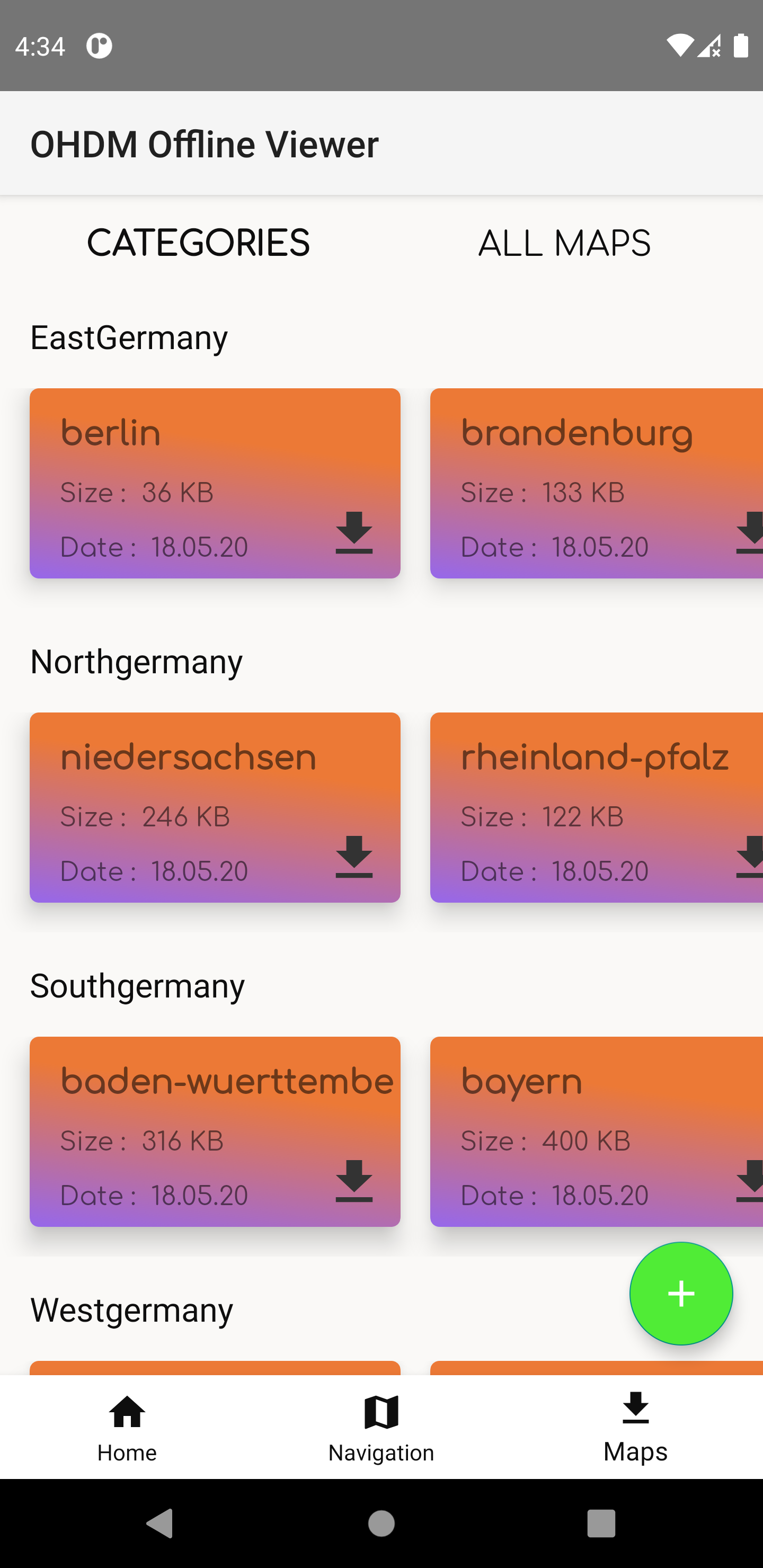Download the niedersachsen map
Viewport: 763px width, 1568px height.
coord(354,857)
